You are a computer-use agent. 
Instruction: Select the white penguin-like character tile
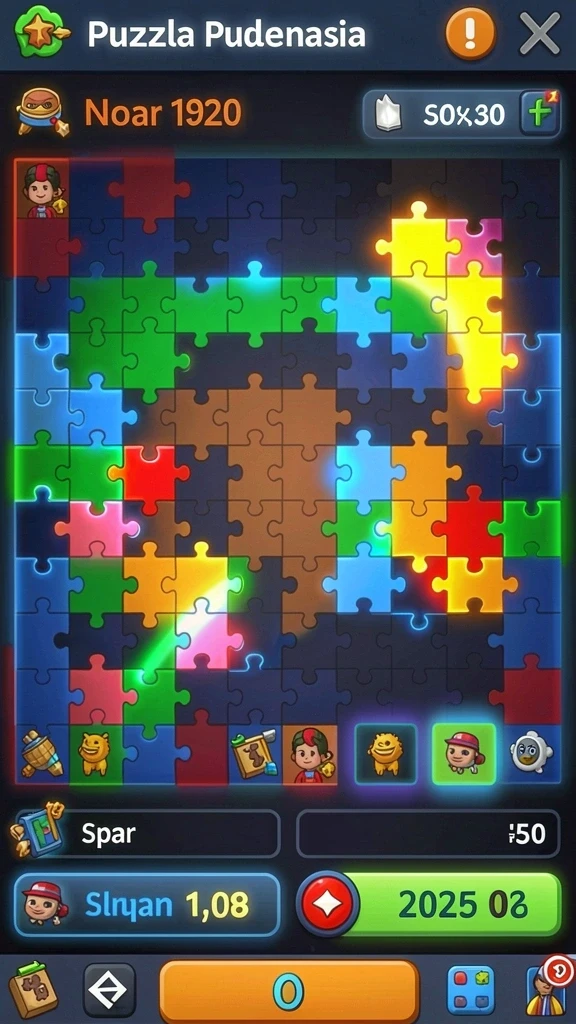click(x=532, y=753)
